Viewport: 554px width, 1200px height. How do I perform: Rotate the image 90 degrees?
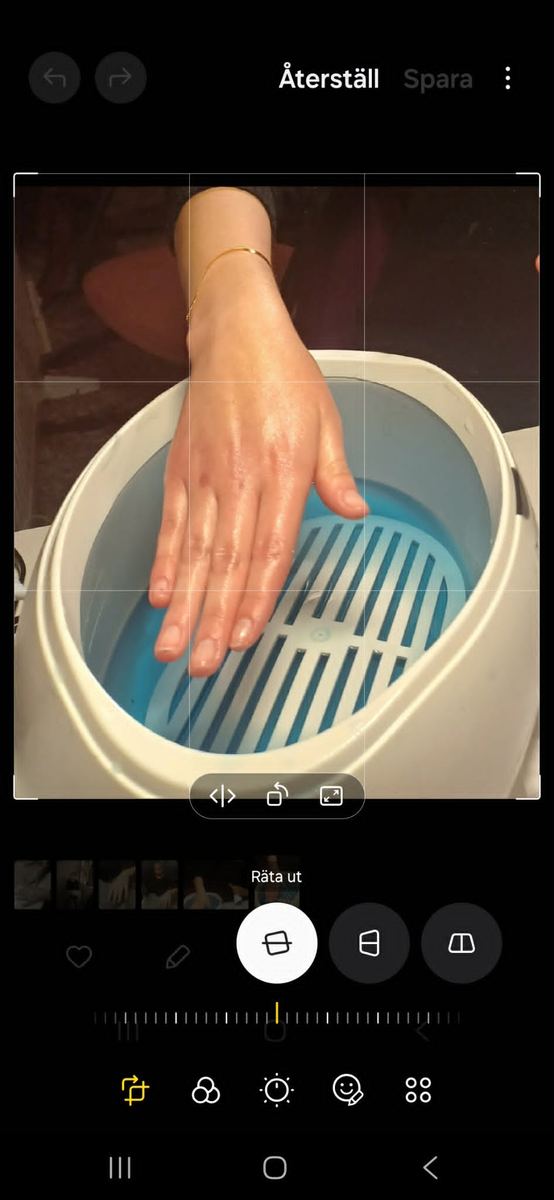[x=277, y=796]
